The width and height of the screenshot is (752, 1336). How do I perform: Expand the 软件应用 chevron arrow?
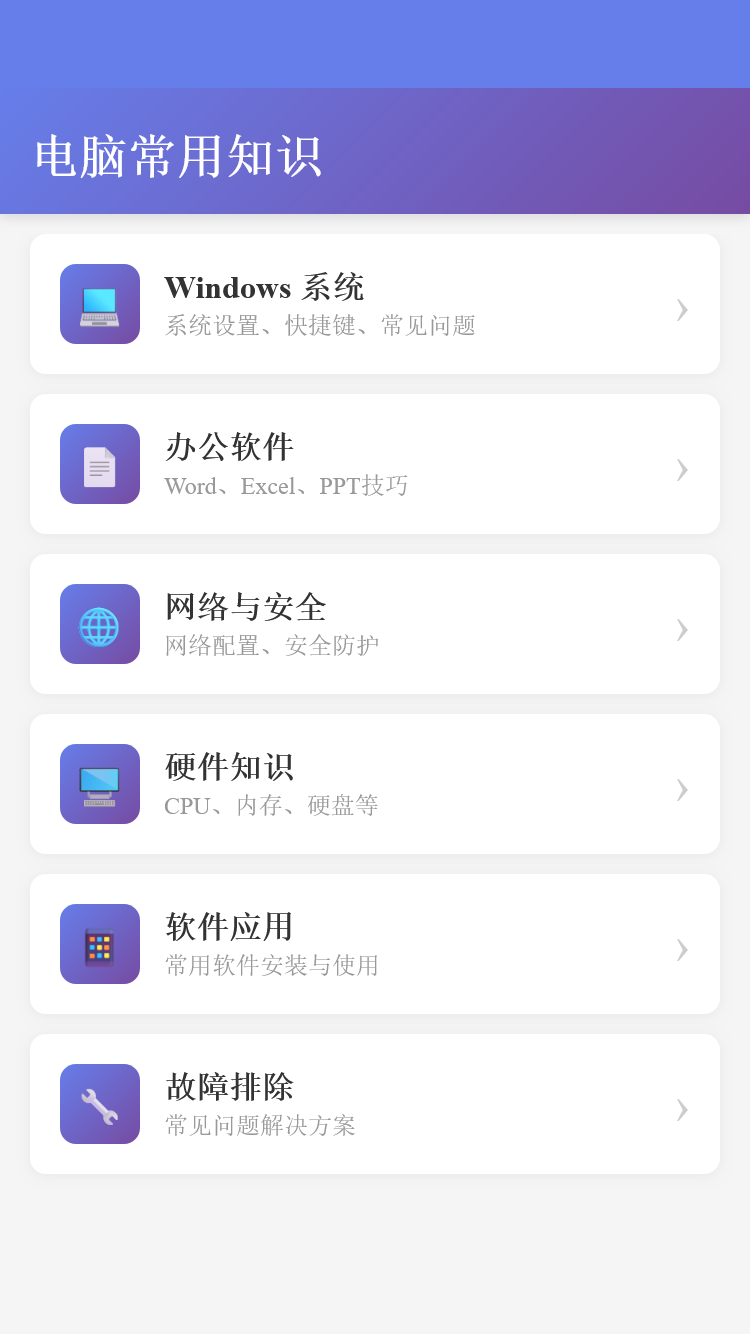(682, 950)
